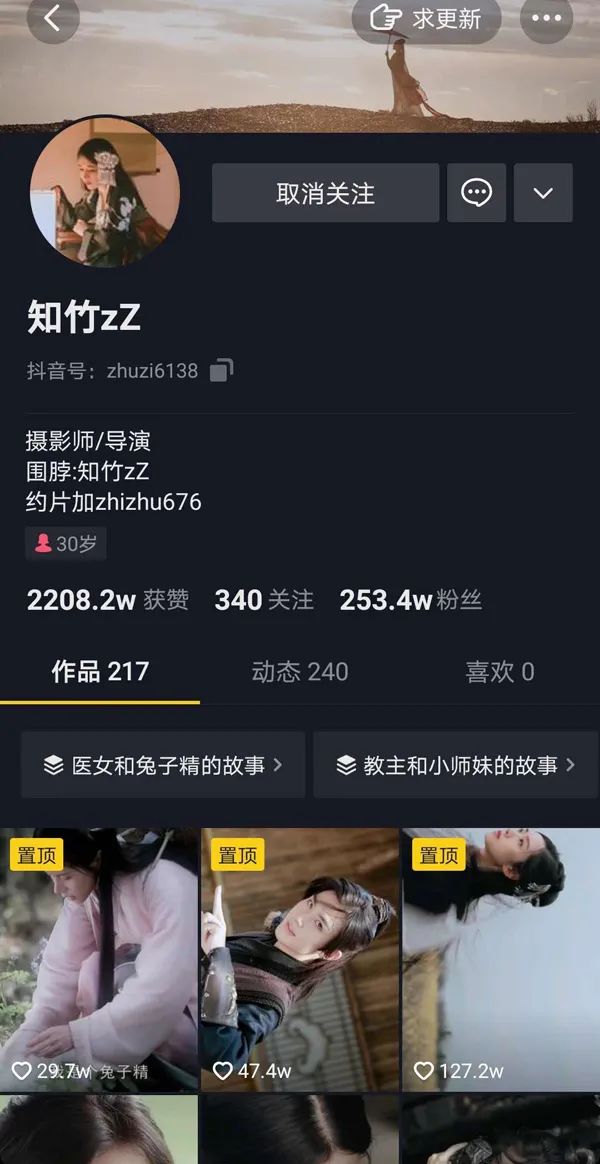The height and width of the screenshot is (1164, 600).
Task: Tap 取消关注 to unfollow
Action: pos(325,193)
